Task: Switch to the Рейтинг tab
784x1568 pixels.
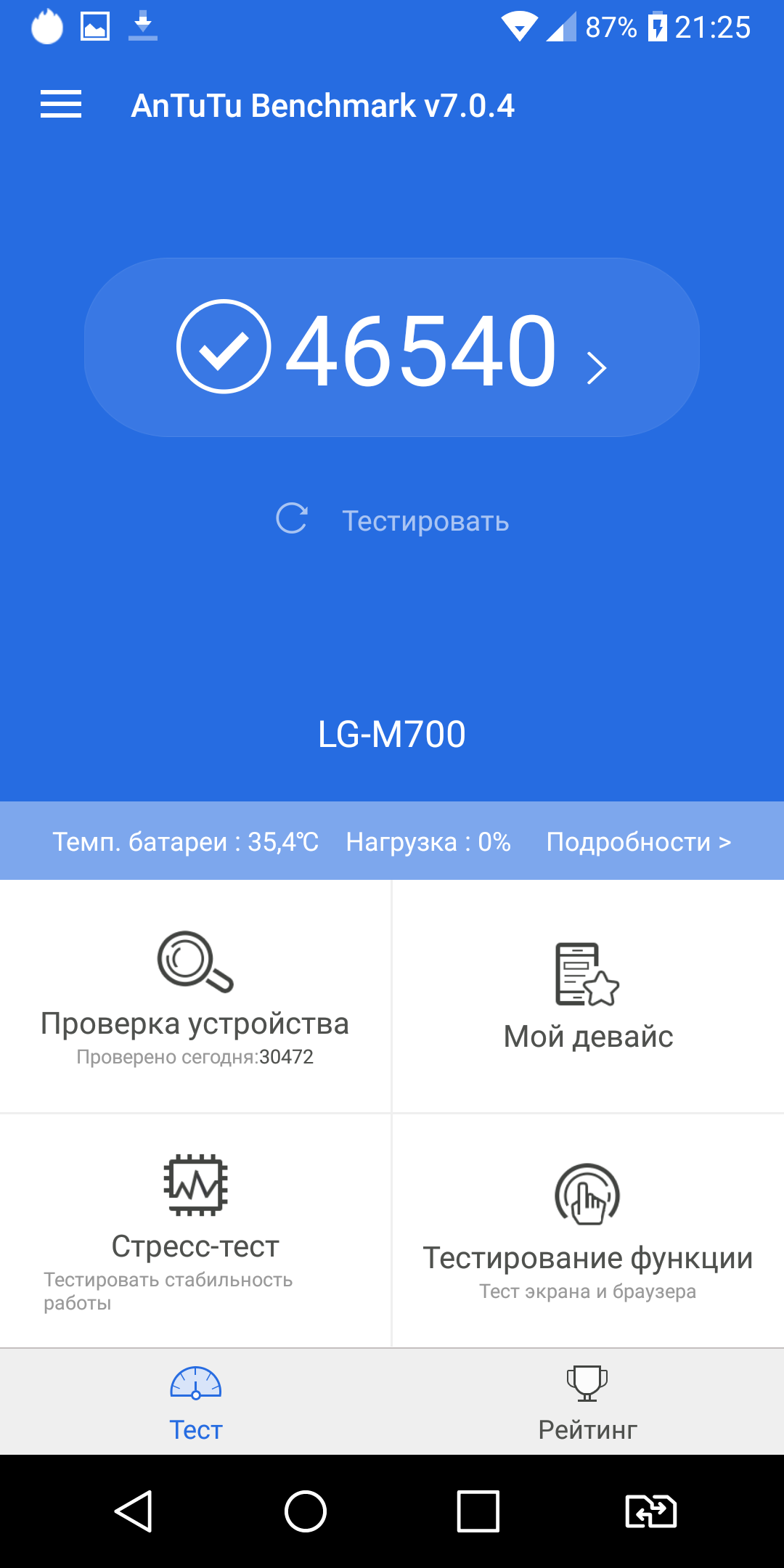Action: pyautogui.click(x=588, y=1402)
